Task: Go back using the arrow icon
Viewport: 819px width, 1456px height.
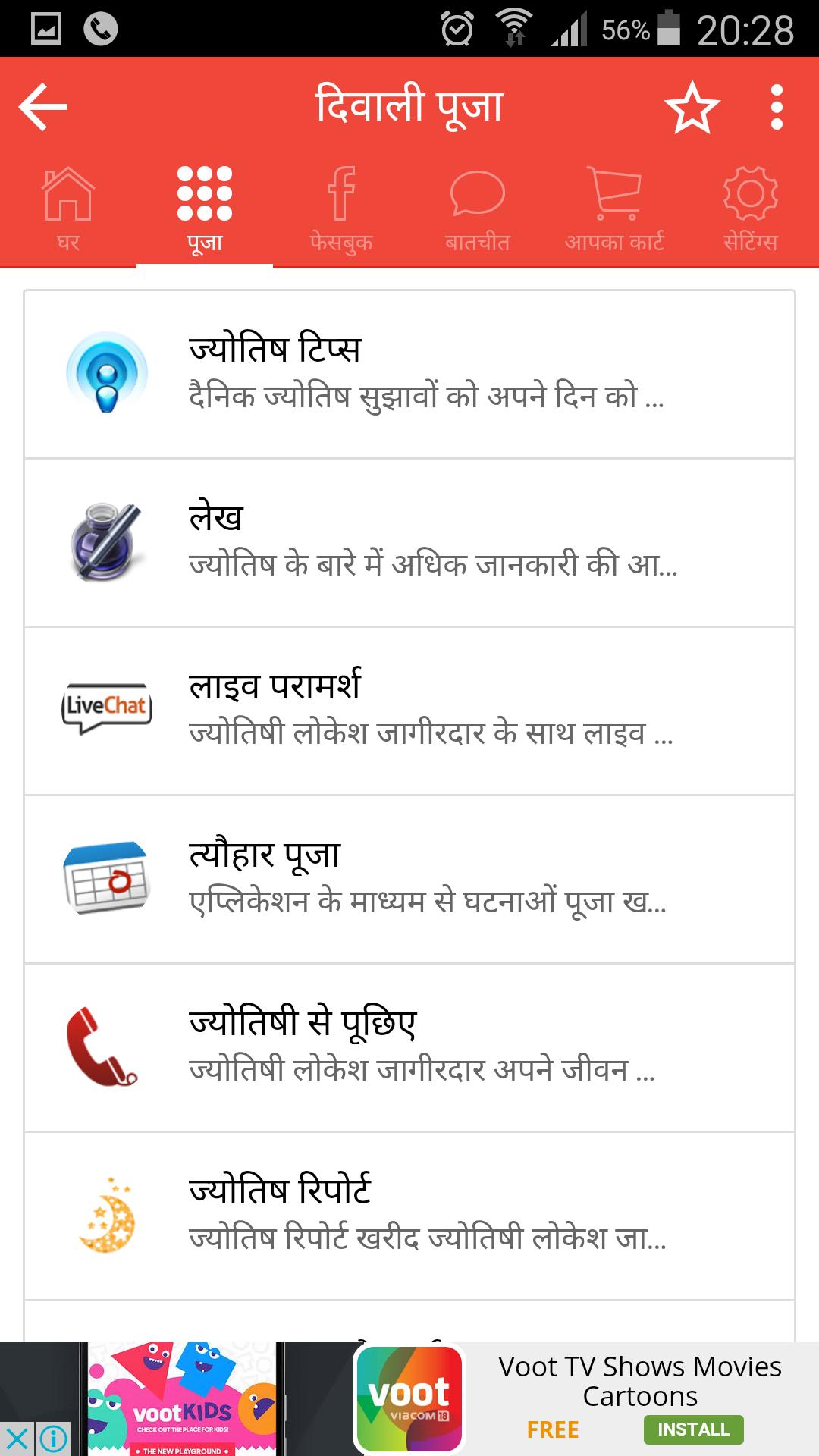Action: click(x=43, y=107)
